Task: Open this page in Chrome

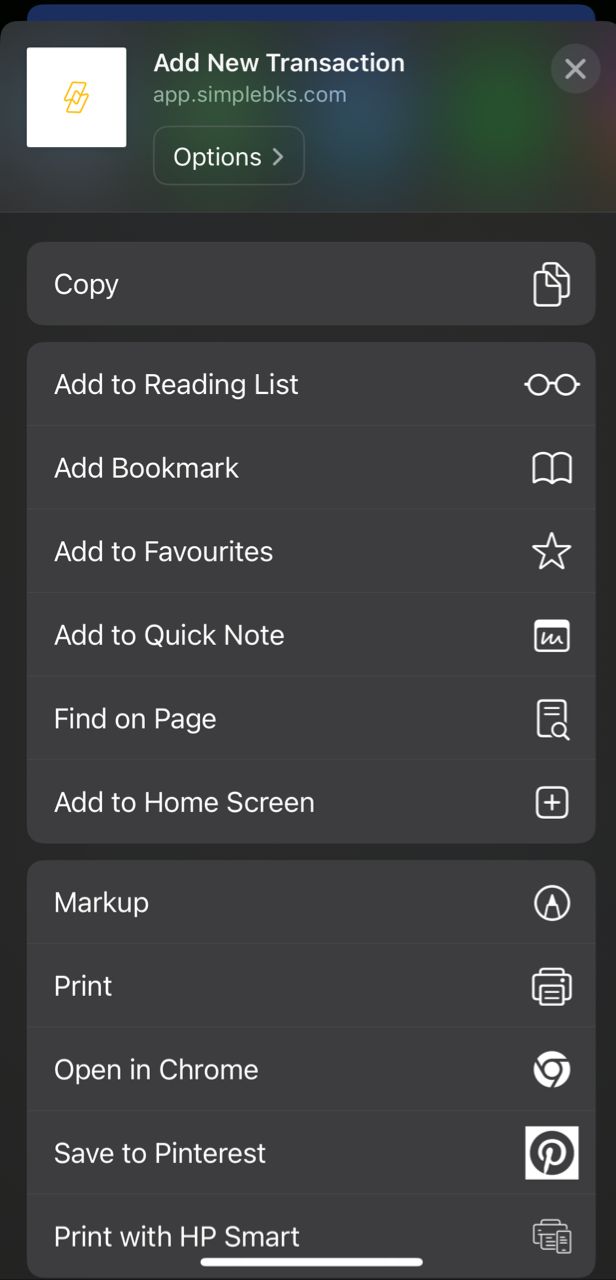Action: [x=311, y=1070]
